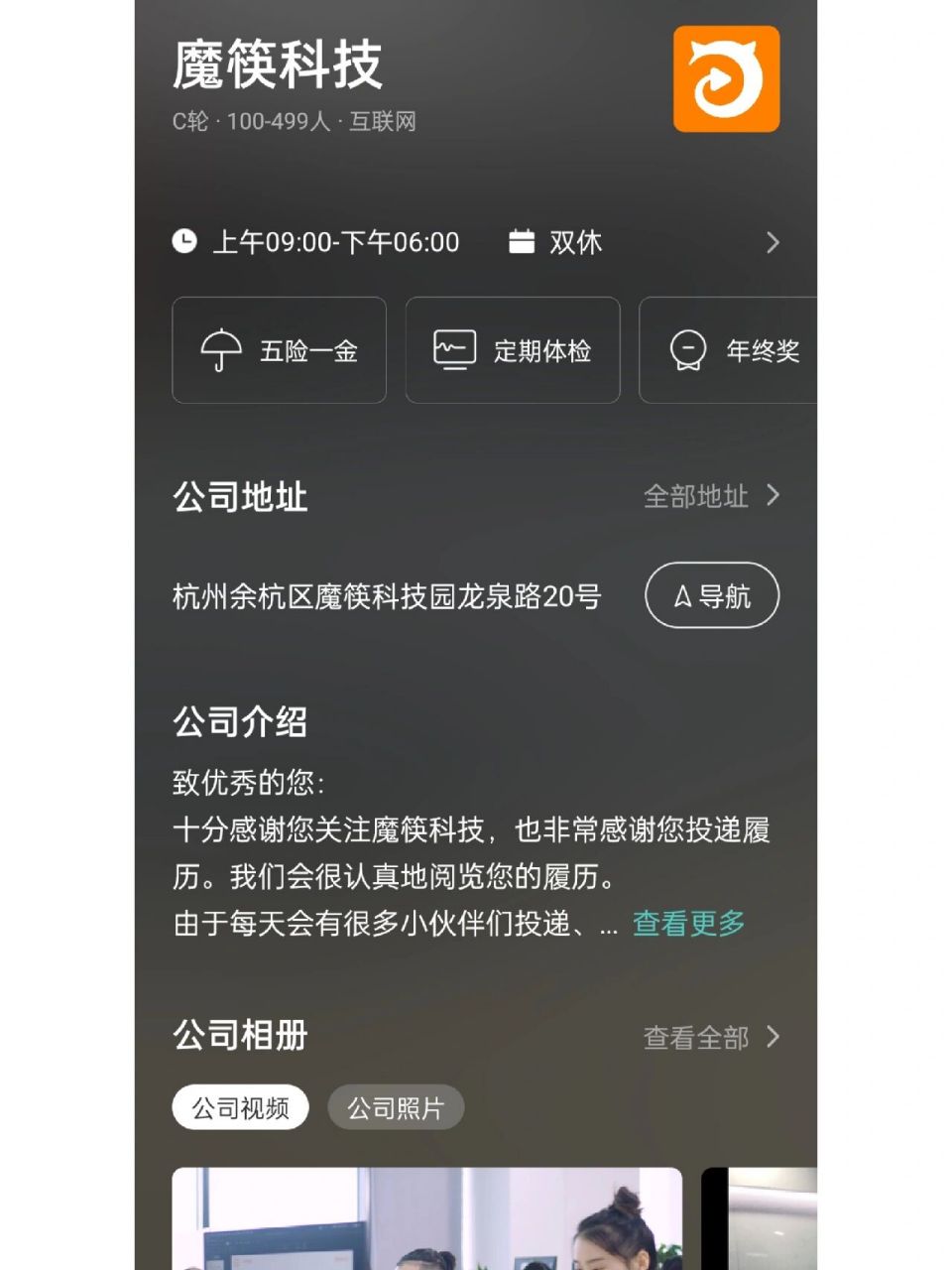This screenshot has width=952, height=1270.
Task: Click the A navigation icon inside 导航 button
Action: 681,596
